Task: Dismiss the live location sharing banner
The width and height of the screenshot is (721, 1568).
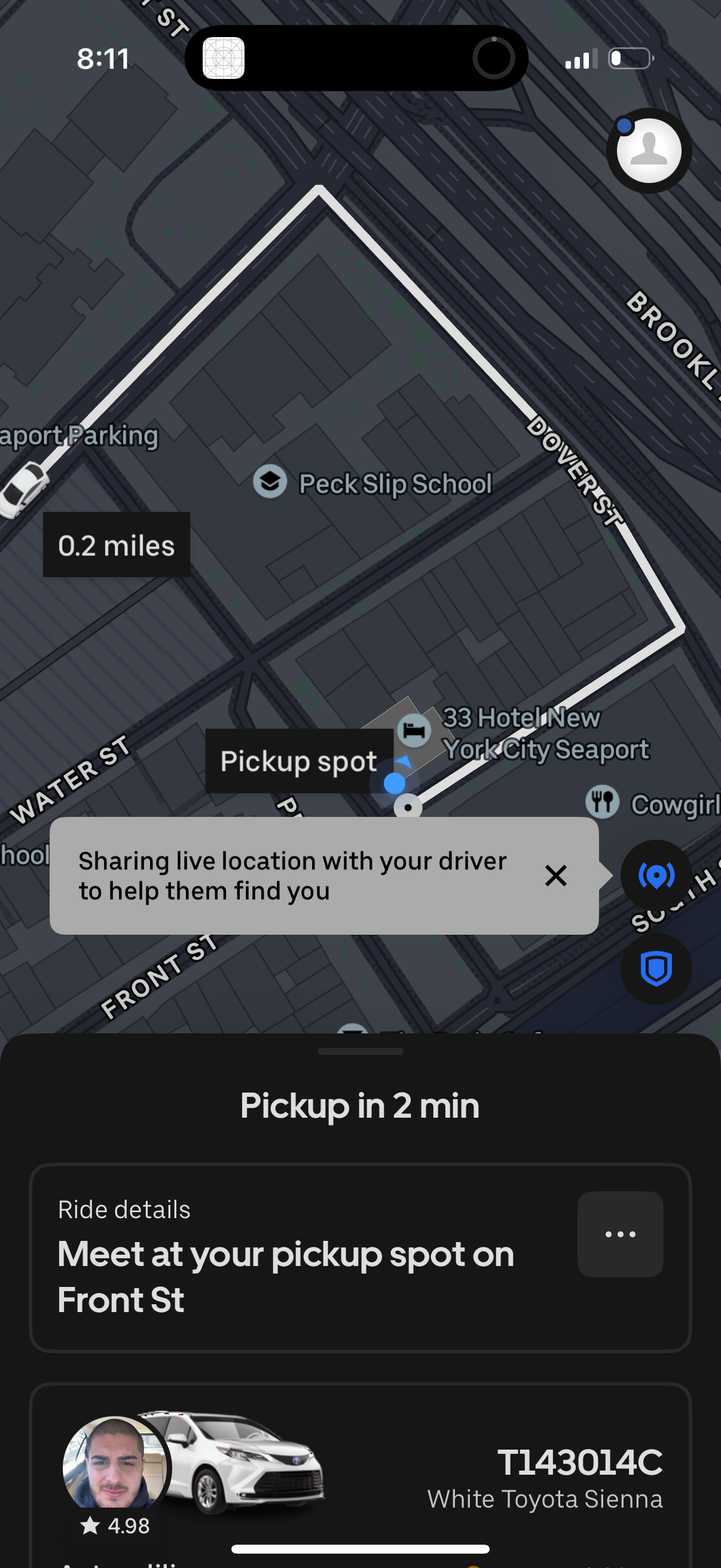Action: pos(555,875)
